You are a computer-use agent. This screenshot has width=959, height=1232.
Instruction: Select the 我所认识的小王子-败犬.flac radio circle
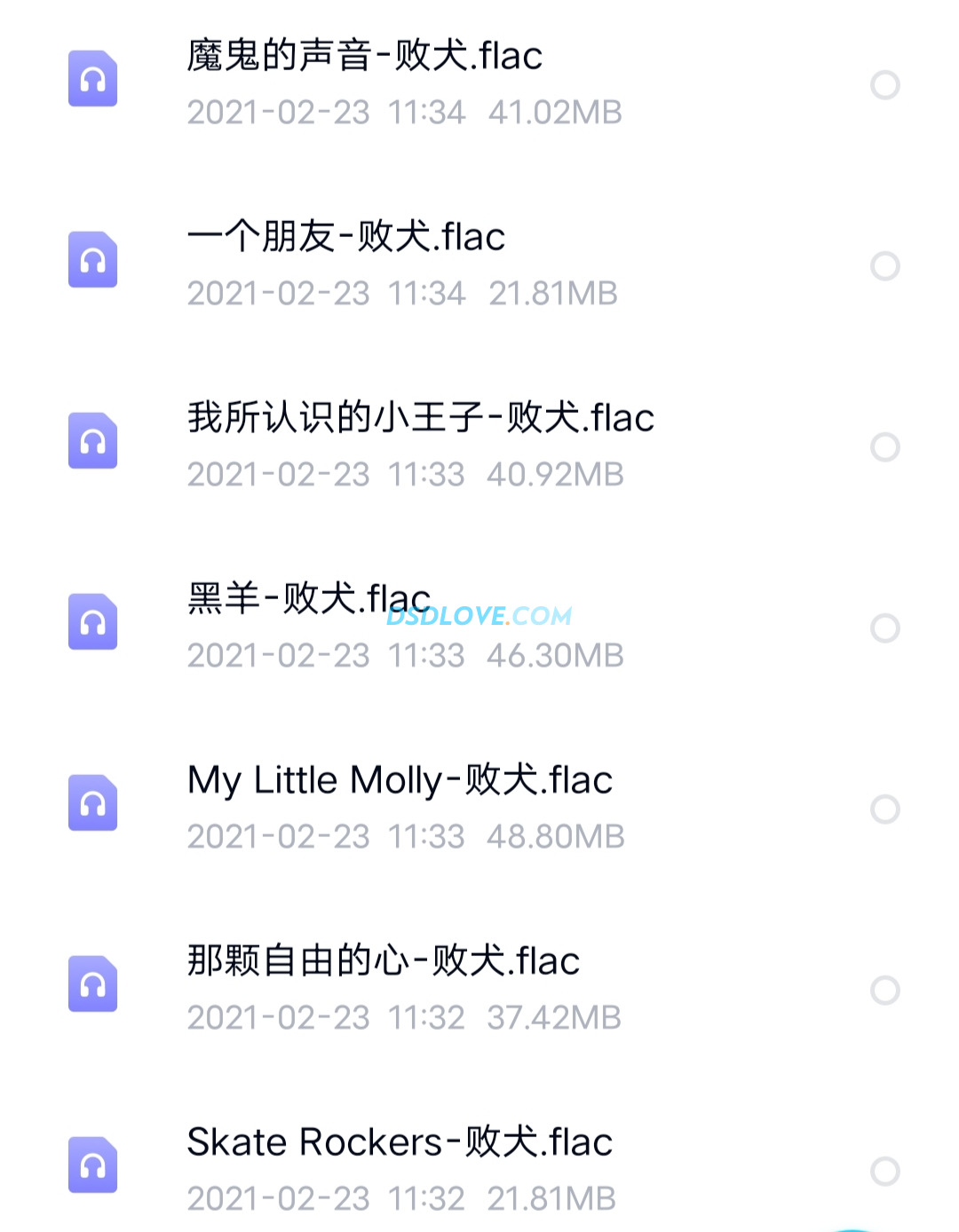pos(884,447)
